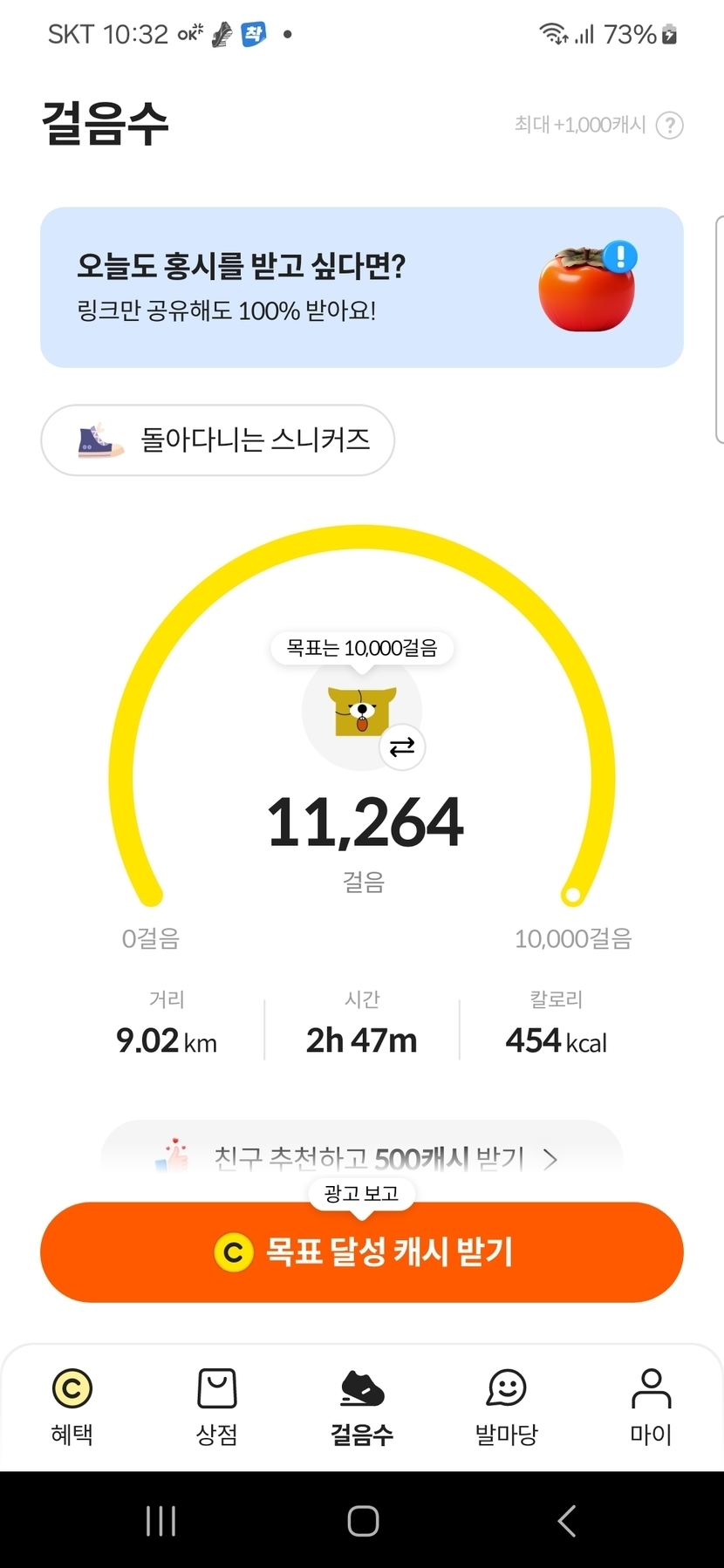This screenshot has width=724, height=1568.
Task: Go back with the system back button
Action: point(567,1521)
